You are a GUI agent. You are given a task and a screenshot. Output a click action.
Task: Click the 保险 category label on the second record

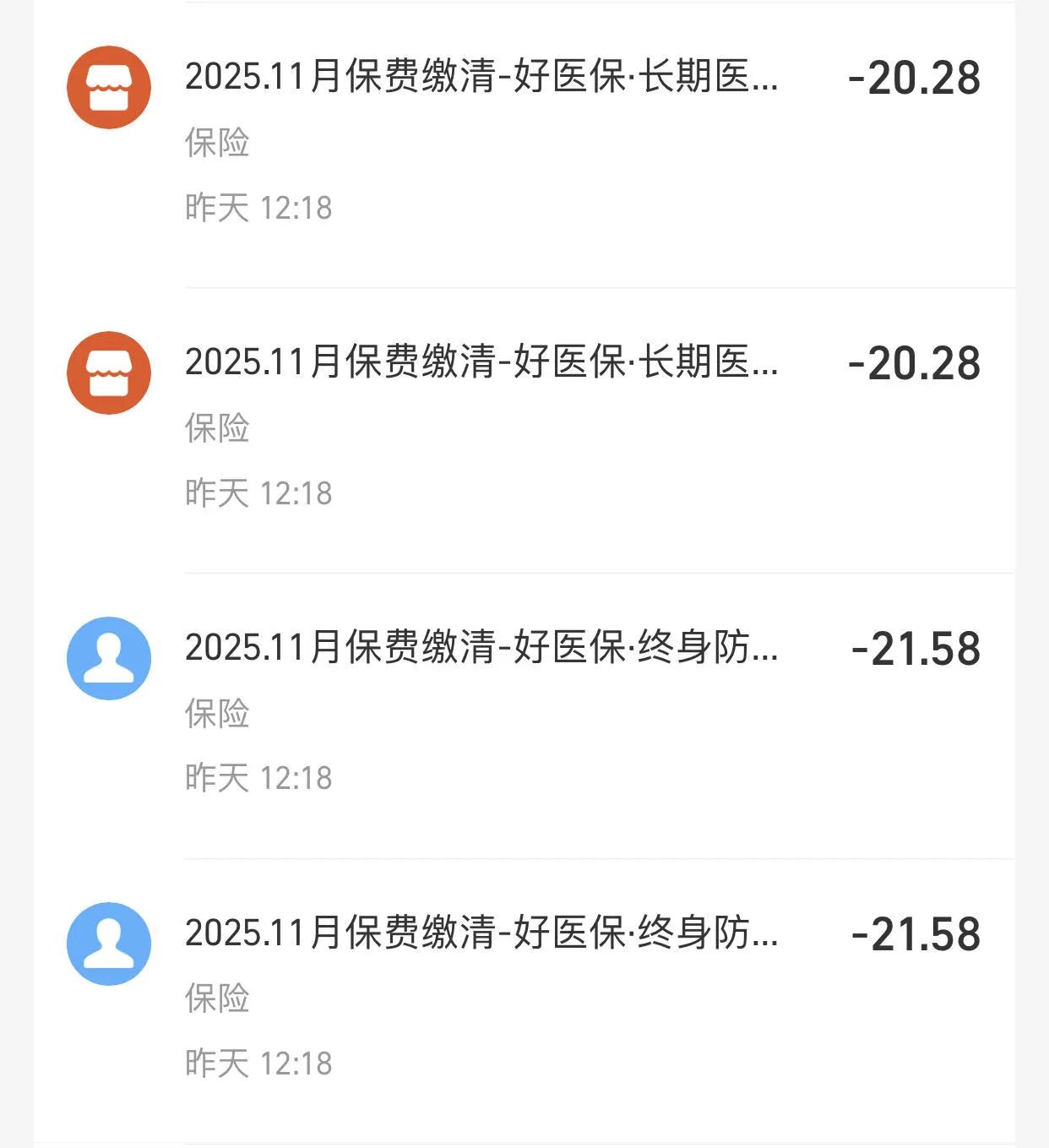(x=218, y=430)
